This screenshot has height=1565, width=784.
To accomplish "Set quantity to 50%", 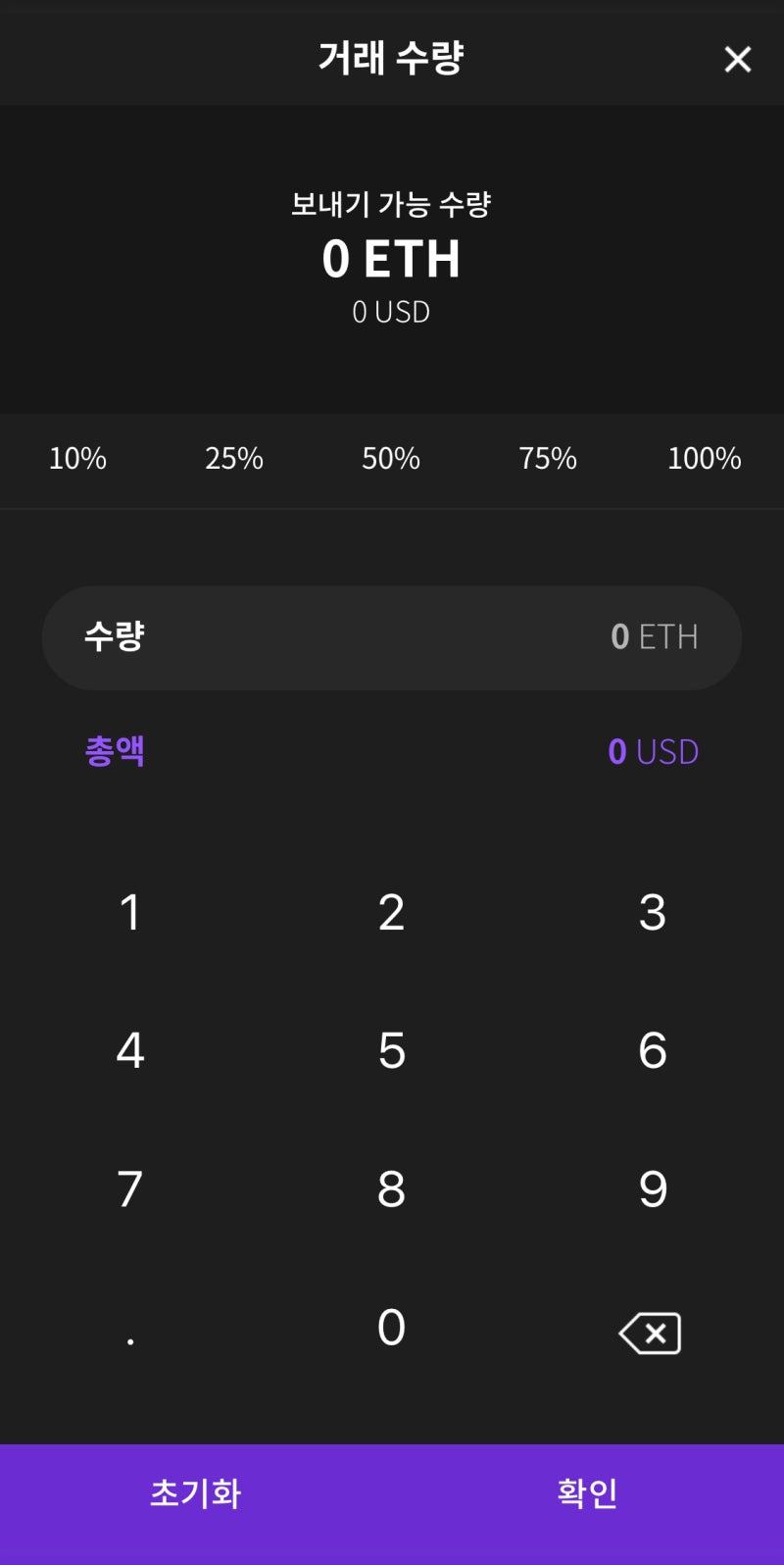I will [391, 458].
